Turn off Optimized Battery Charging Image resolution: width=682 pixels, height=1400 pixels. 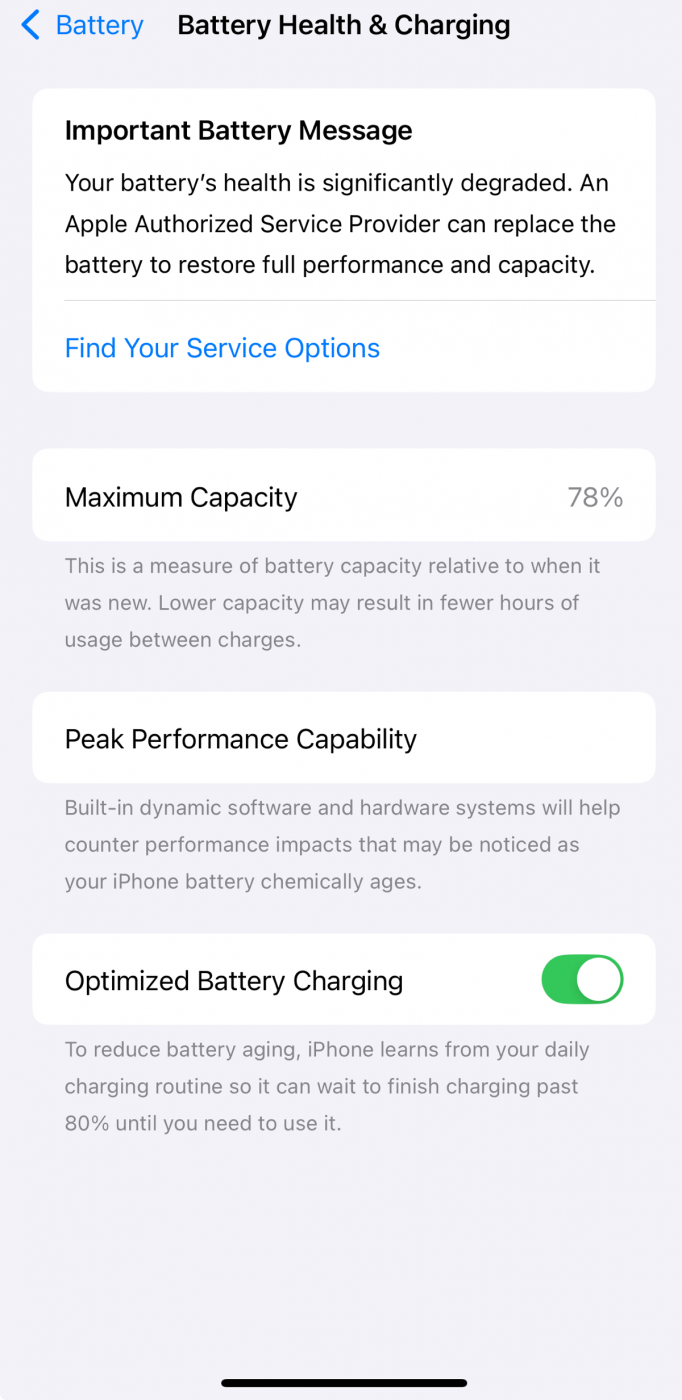tap(582, 979)
